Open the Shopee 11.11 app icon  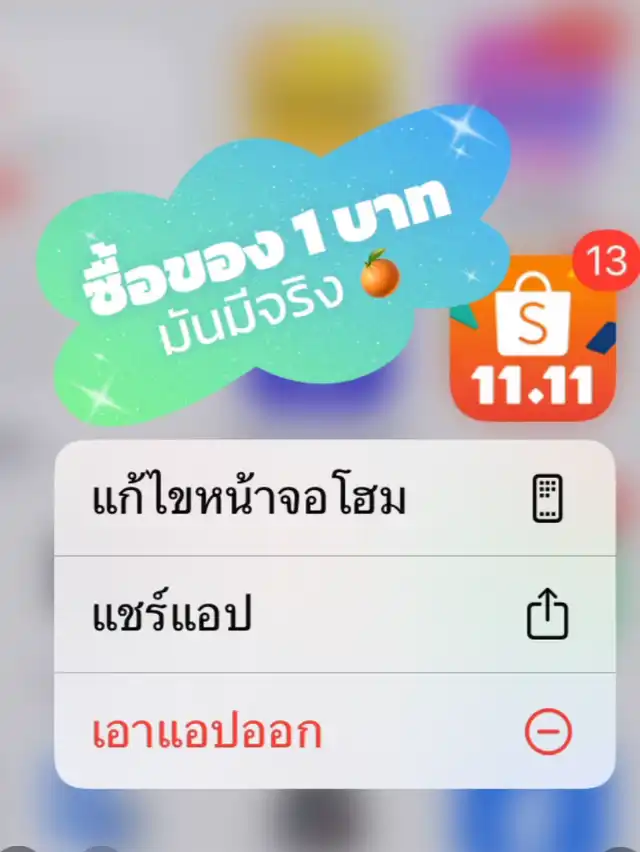click(x=534, y=337)
